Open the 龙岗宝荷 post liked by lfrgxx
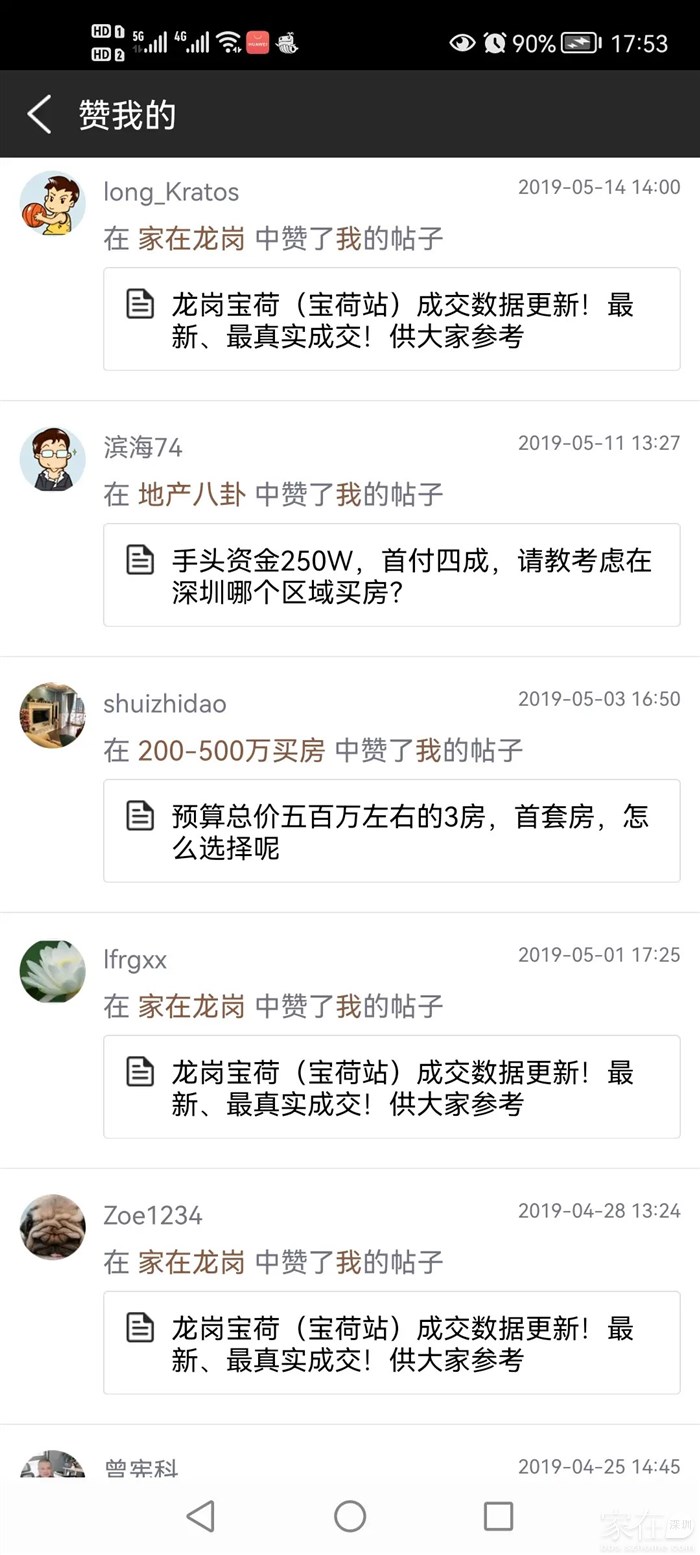This screenshot has height=1555, width=700. pos(391,1087)
